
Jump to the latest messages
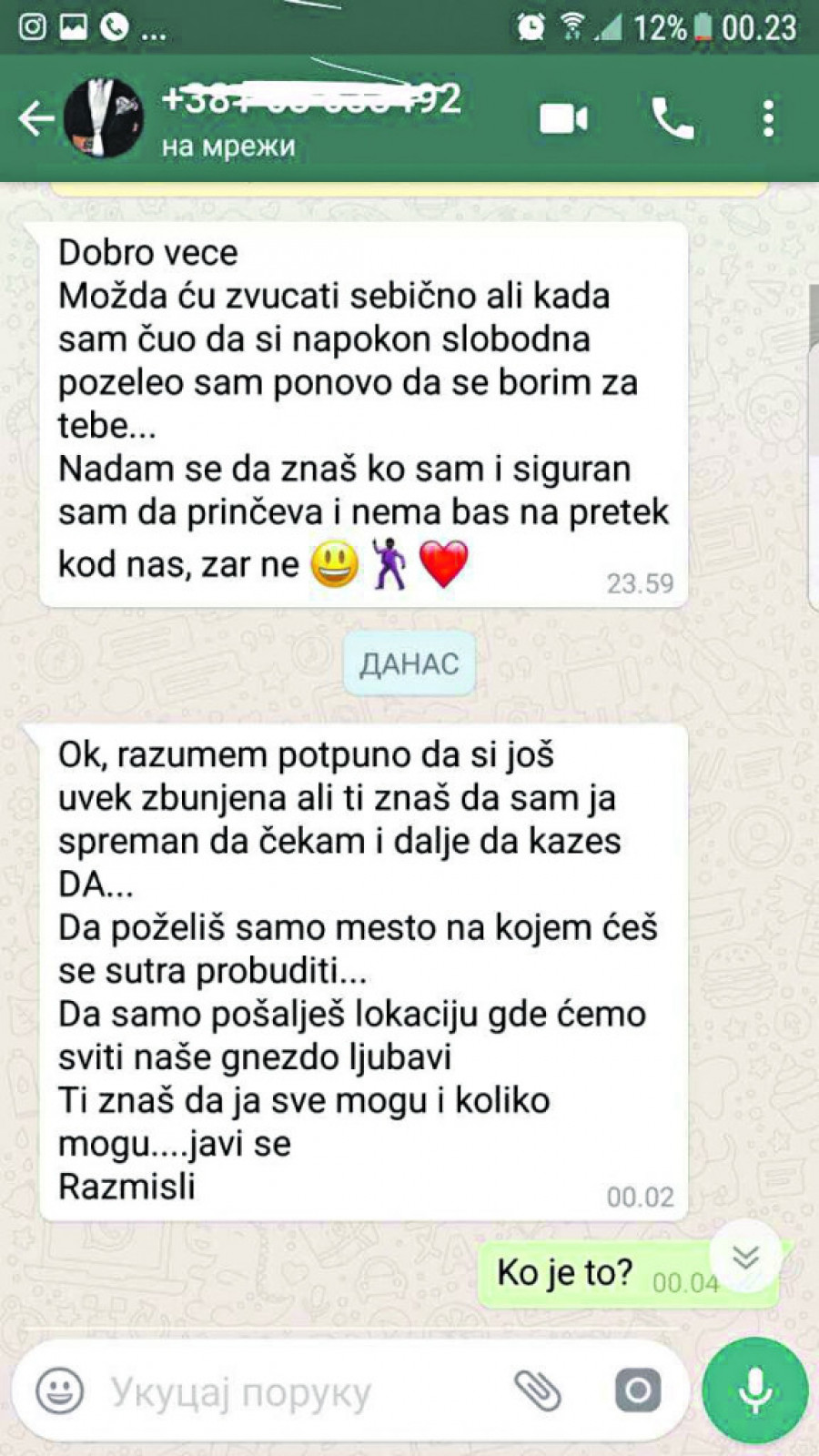pos(745,1257)
